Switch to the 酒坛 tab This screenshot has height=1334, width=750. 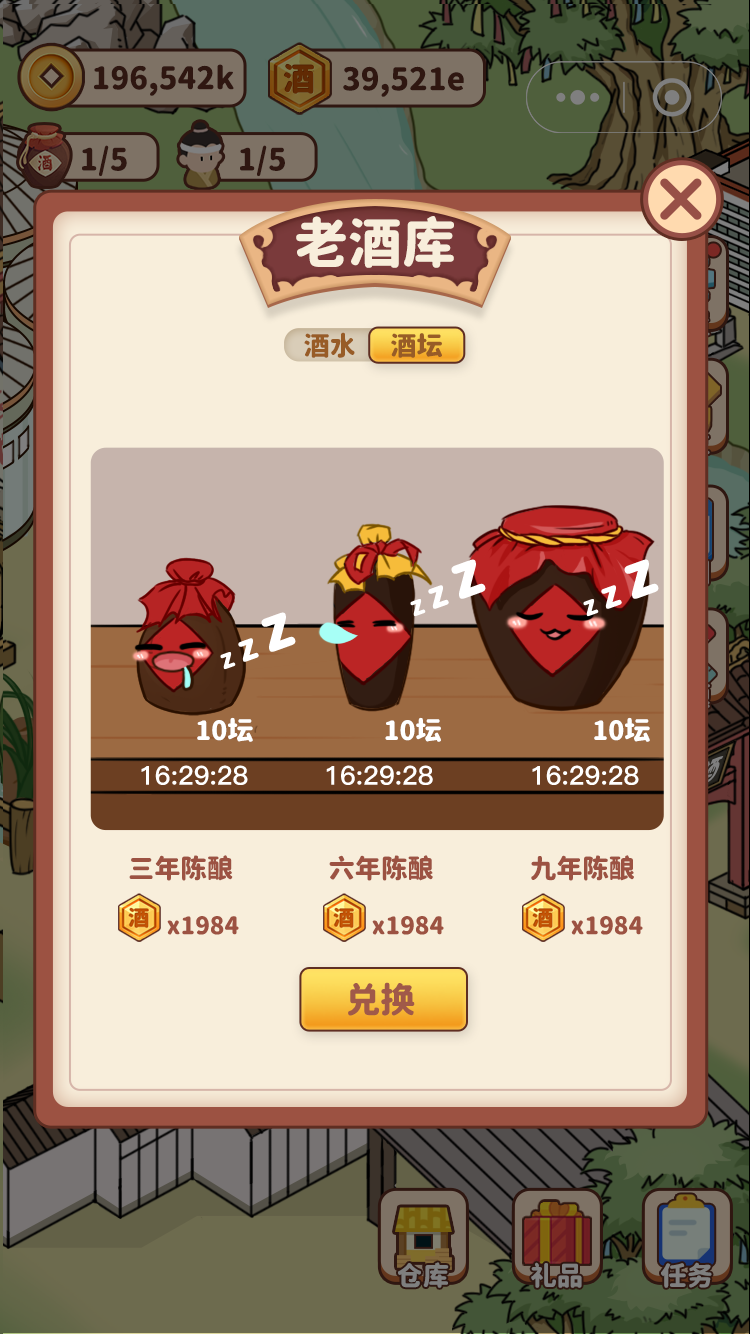416,344
